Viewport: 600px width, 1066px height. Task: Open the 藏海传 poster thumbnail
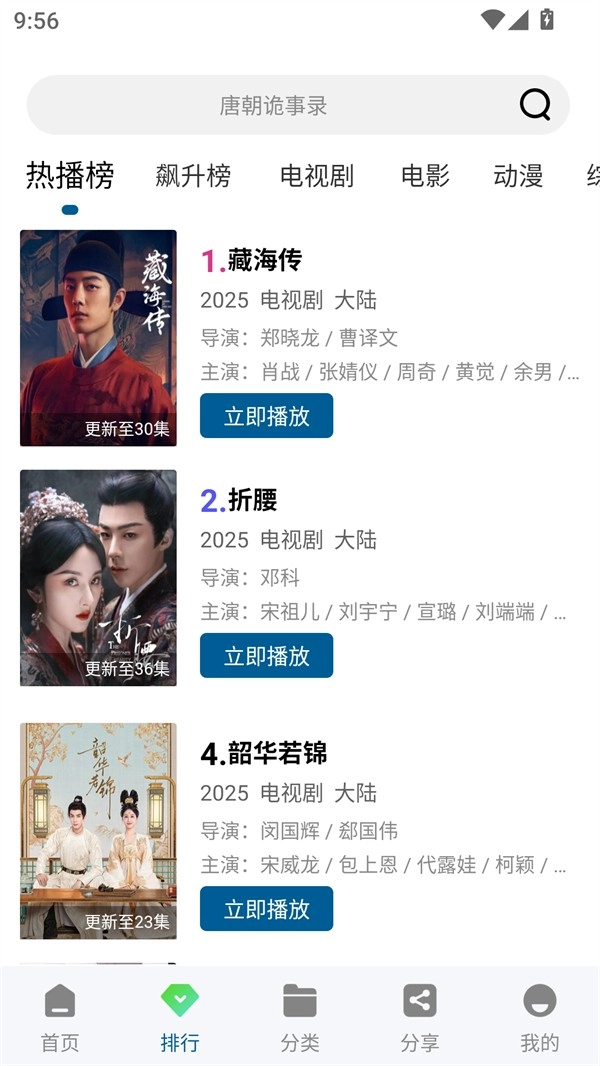98,338
